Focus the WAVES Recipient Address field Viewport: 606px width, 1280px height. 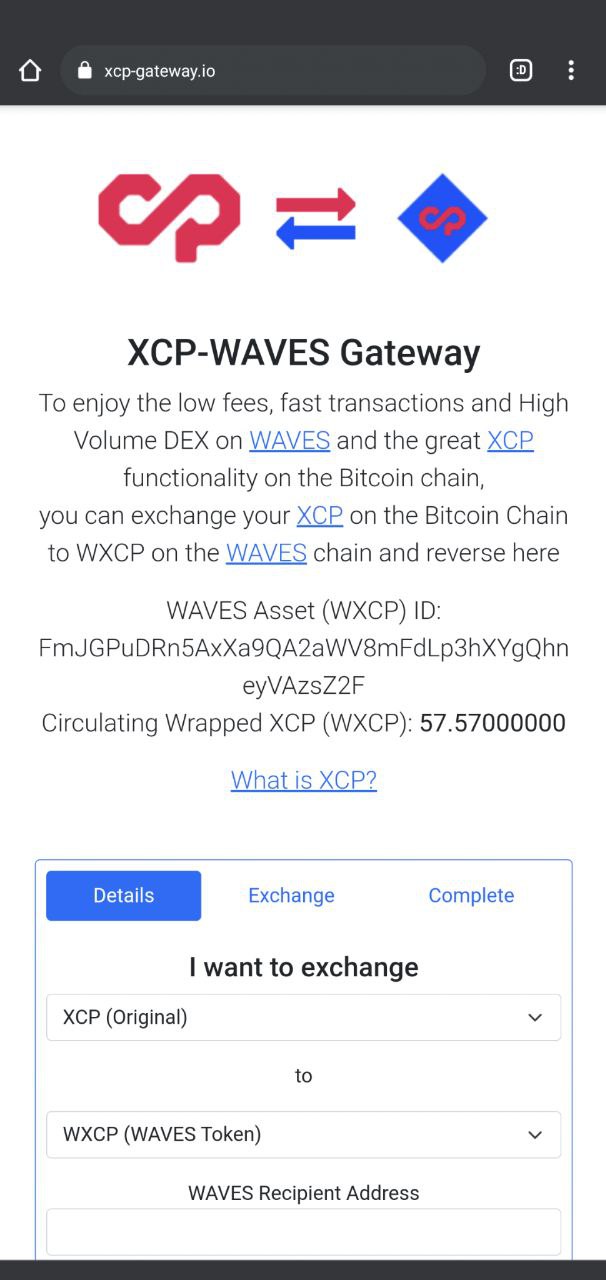tap(304, 1232)
